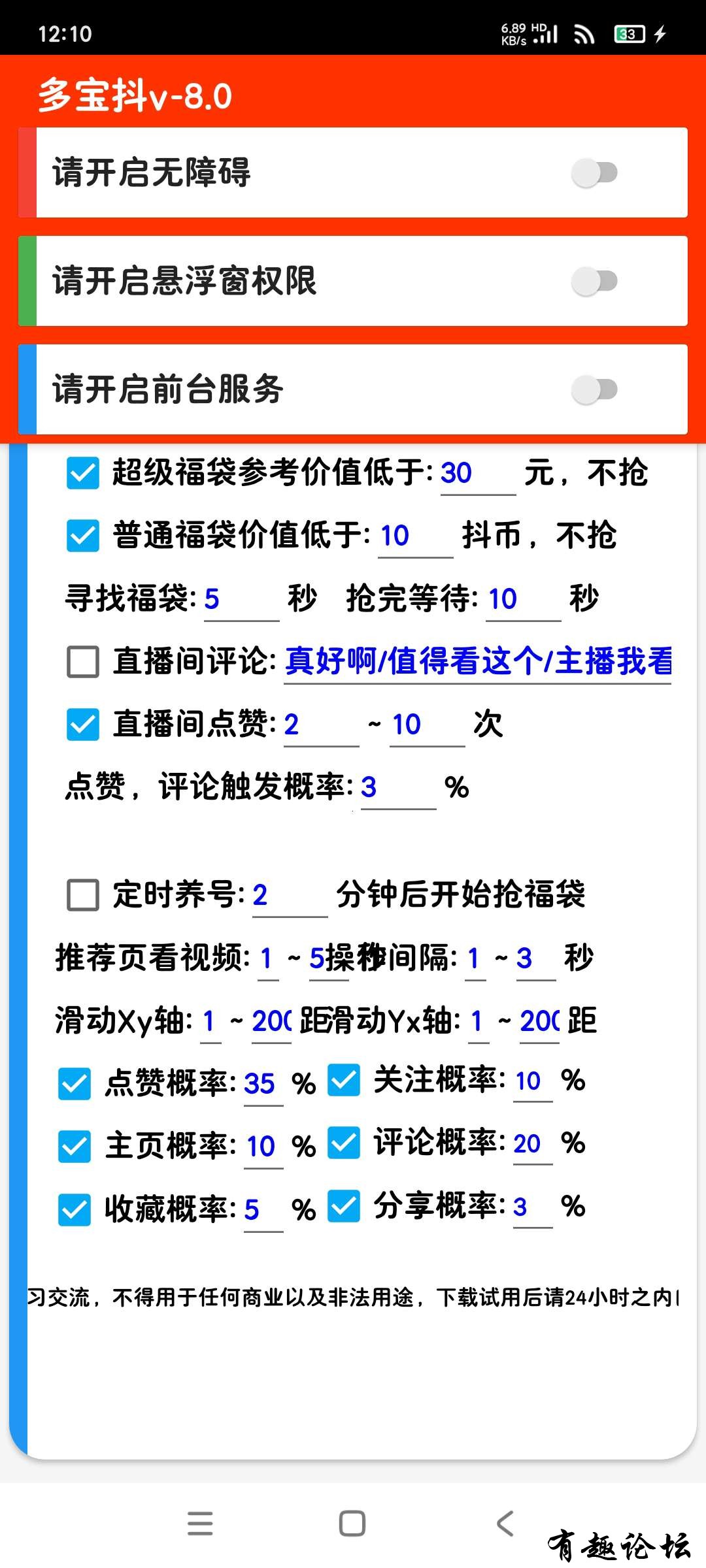Toggle the 评论概率 checkbox
Screen dimensions: 706x1568
pyautogui.click(x=344, y=1143)
